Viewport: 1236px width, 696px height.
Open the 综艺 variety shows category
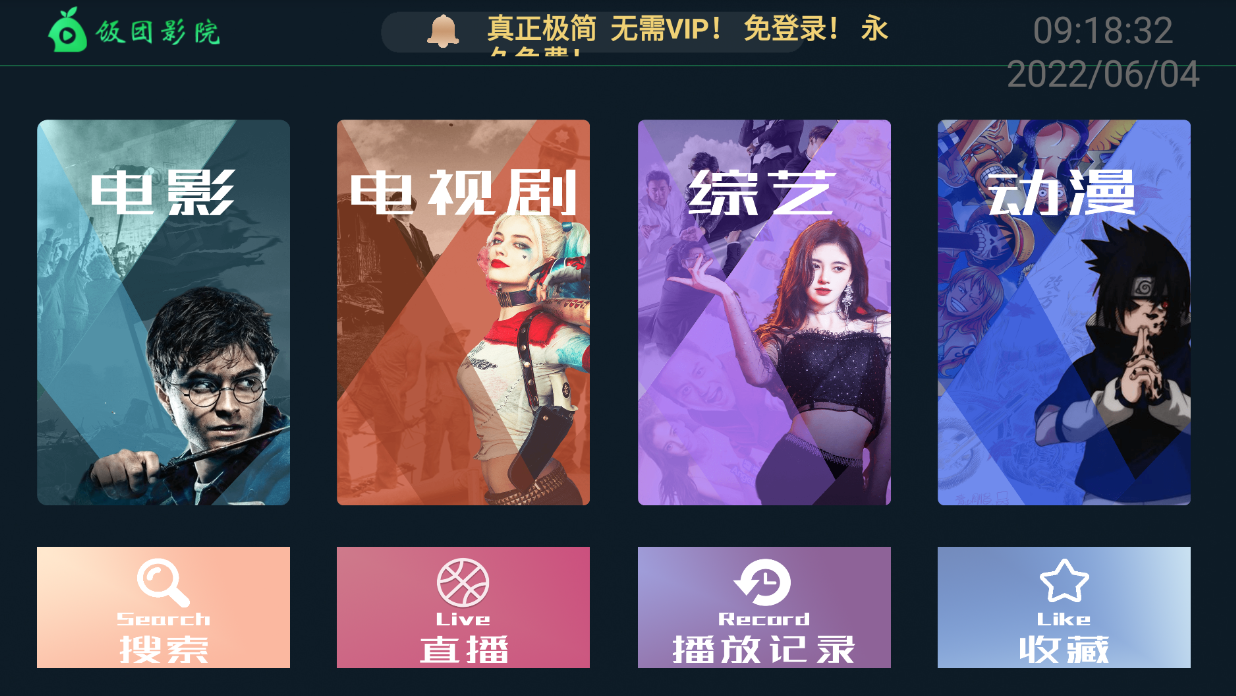764,312
